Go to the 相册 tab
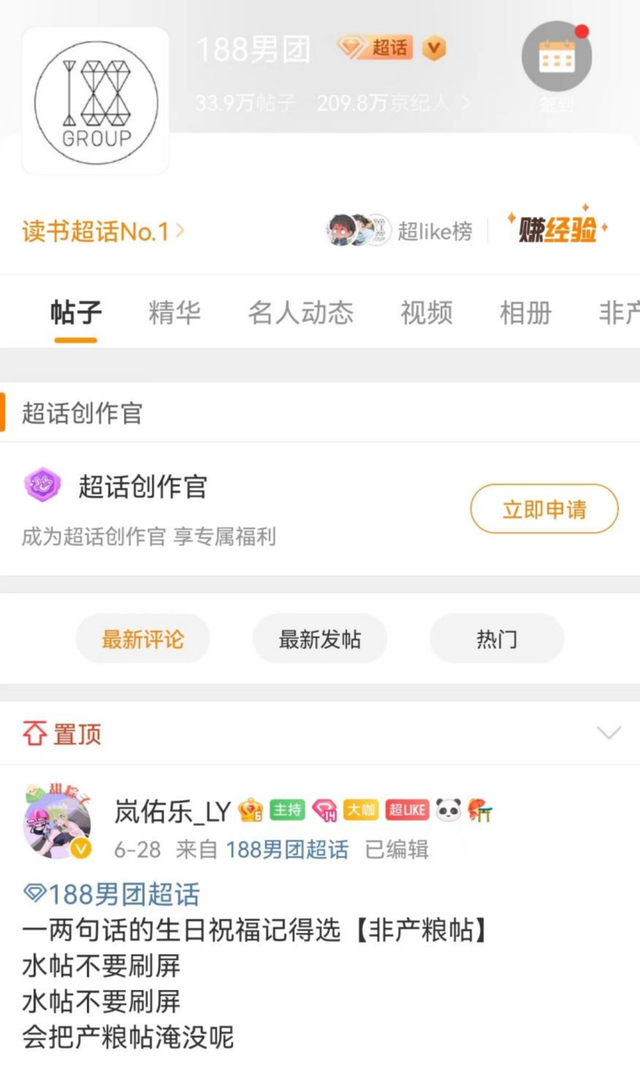640x1077 pixels. pos(525,313)
